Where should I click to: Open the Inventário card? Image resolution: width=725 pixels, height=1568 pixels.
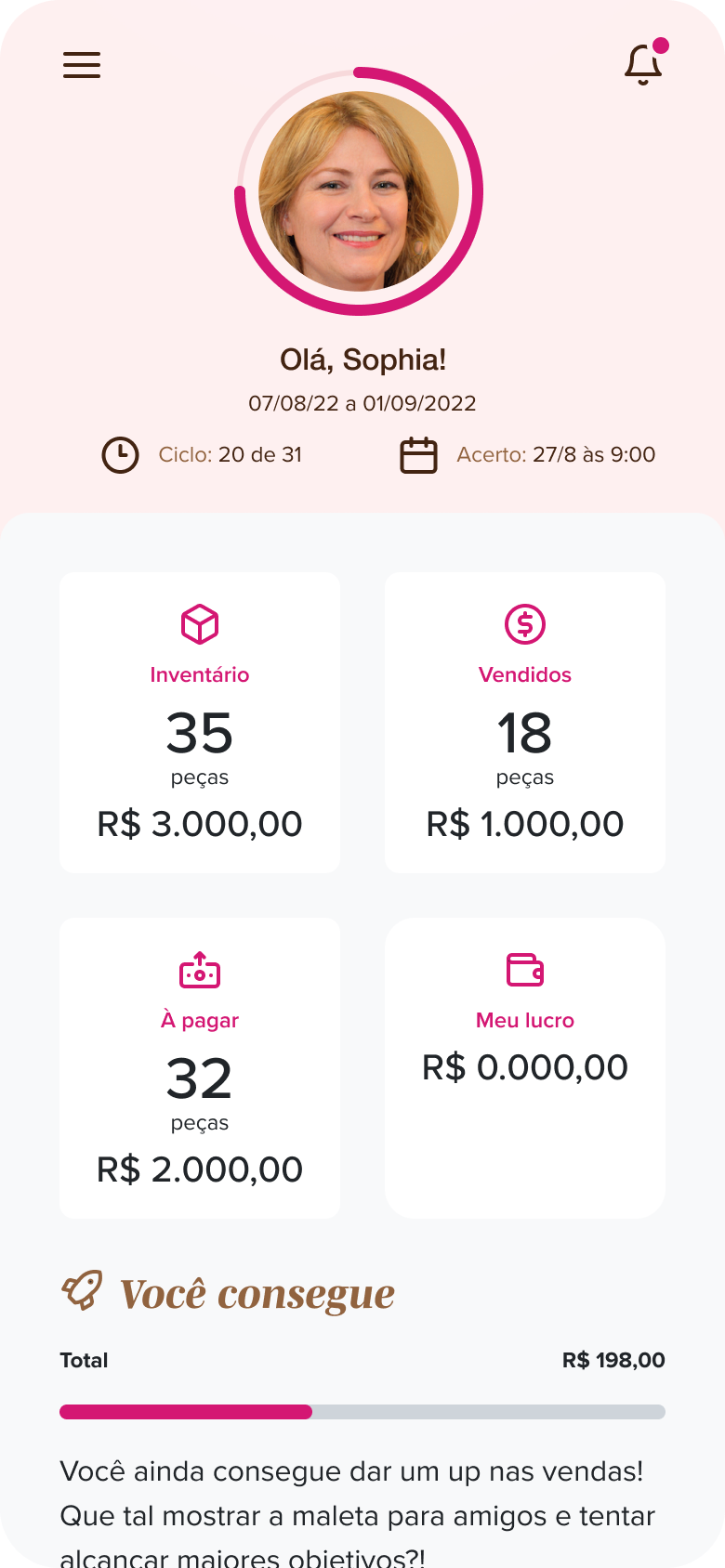(x=200, y=723)
